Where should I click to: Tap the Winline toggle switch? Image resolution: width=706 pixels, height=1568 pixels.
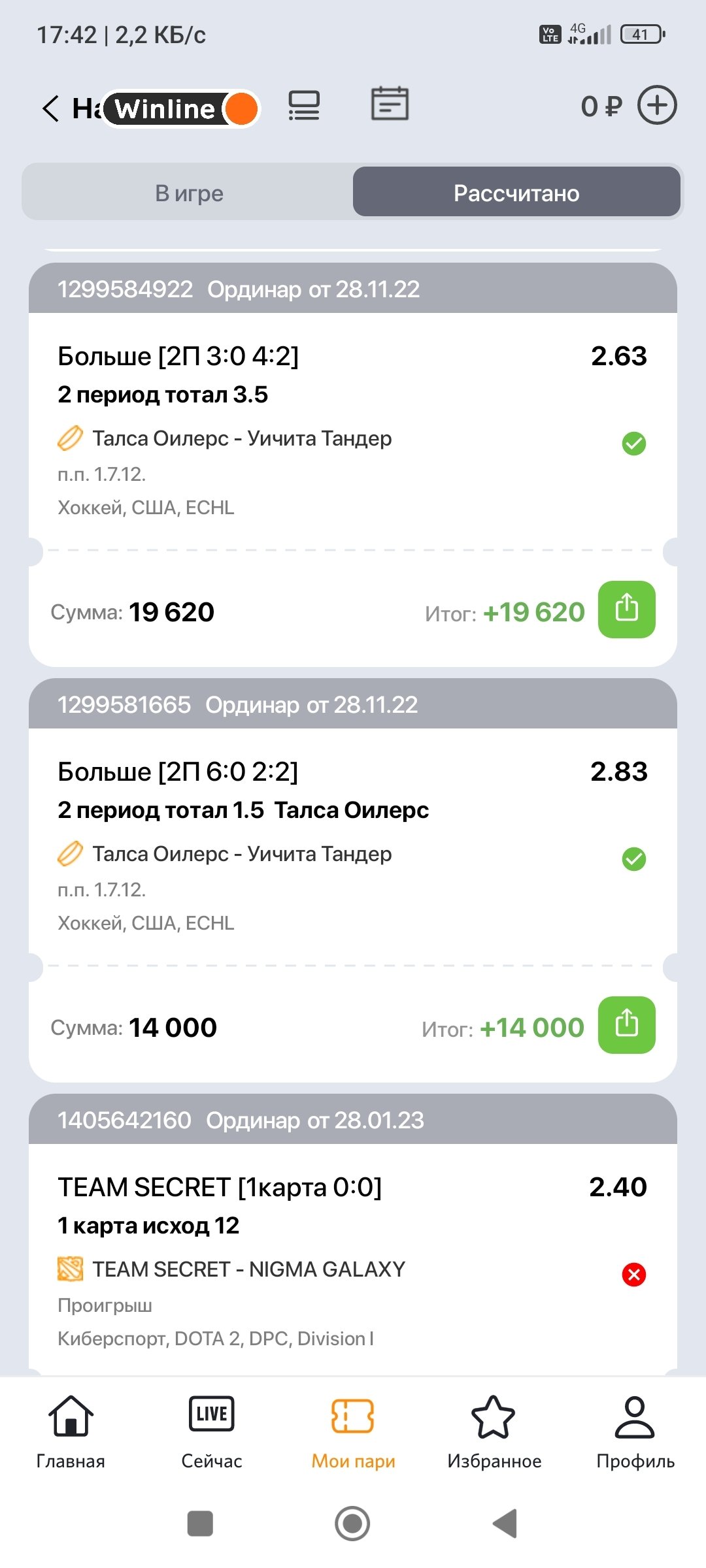pyautogui.click(x=182, y=108)
